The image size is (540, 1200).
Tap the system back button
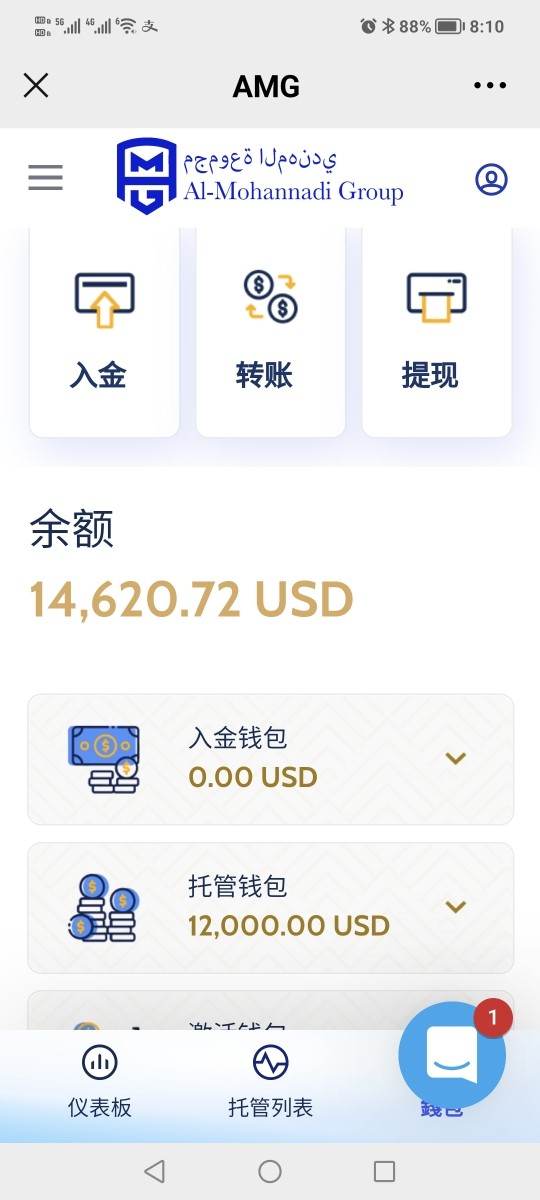click(154, 1171)
